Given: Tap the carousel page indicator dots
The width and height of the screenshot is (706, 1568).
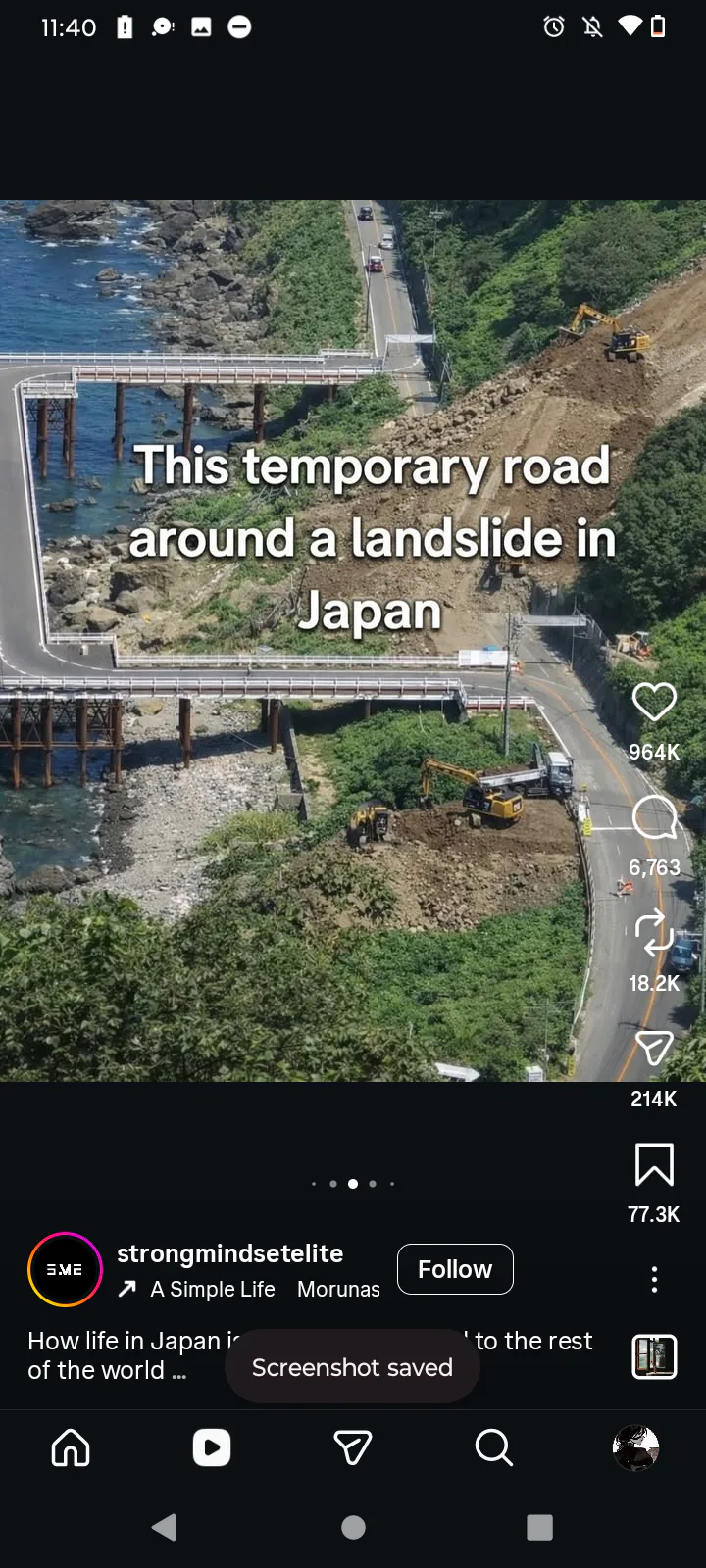Looking at the screenshot, I should point(353,1184).
